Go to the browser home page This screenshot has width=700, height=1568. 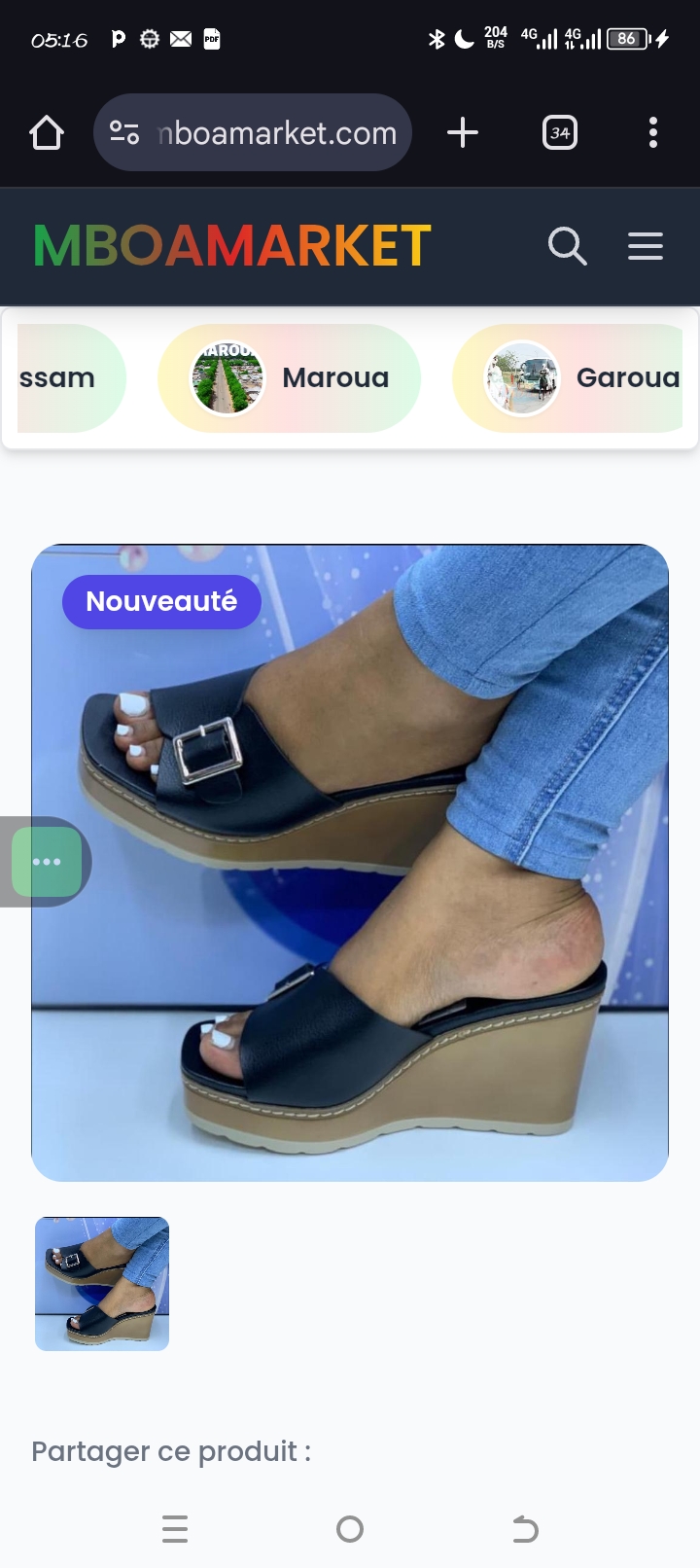(47, 132)
